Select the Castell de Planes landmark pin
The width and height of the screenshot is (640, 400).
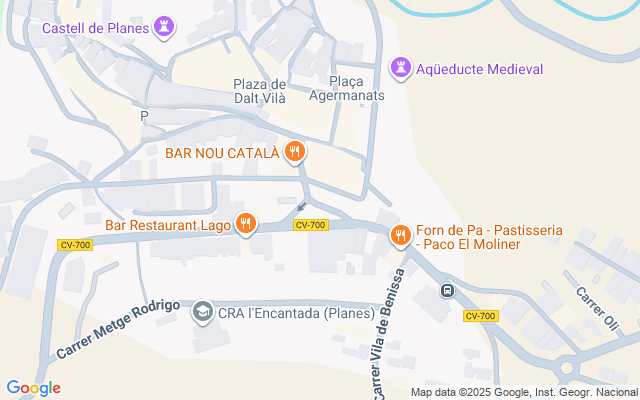click(x=166, y=27)
